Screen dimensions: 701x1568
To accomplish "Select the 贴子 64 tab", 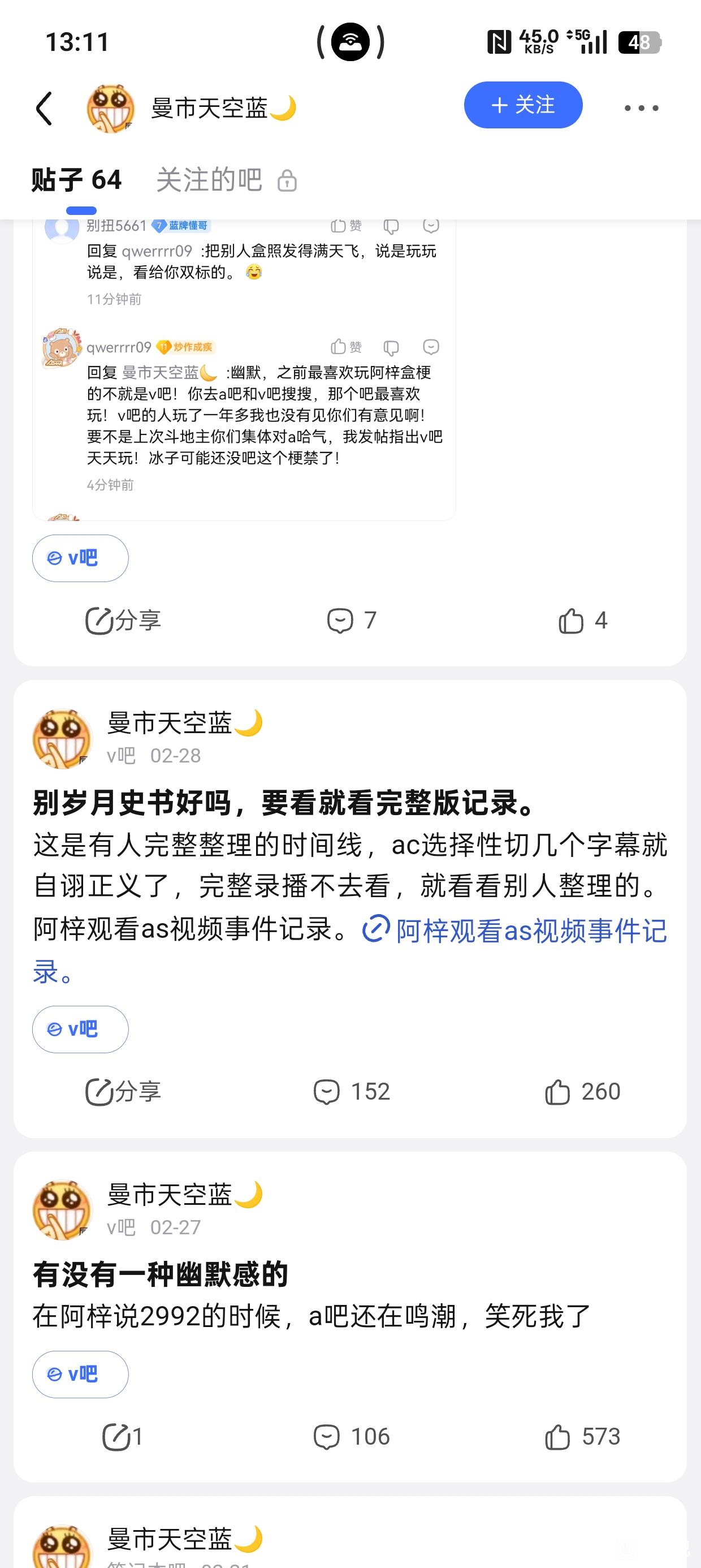I will 77,180.
